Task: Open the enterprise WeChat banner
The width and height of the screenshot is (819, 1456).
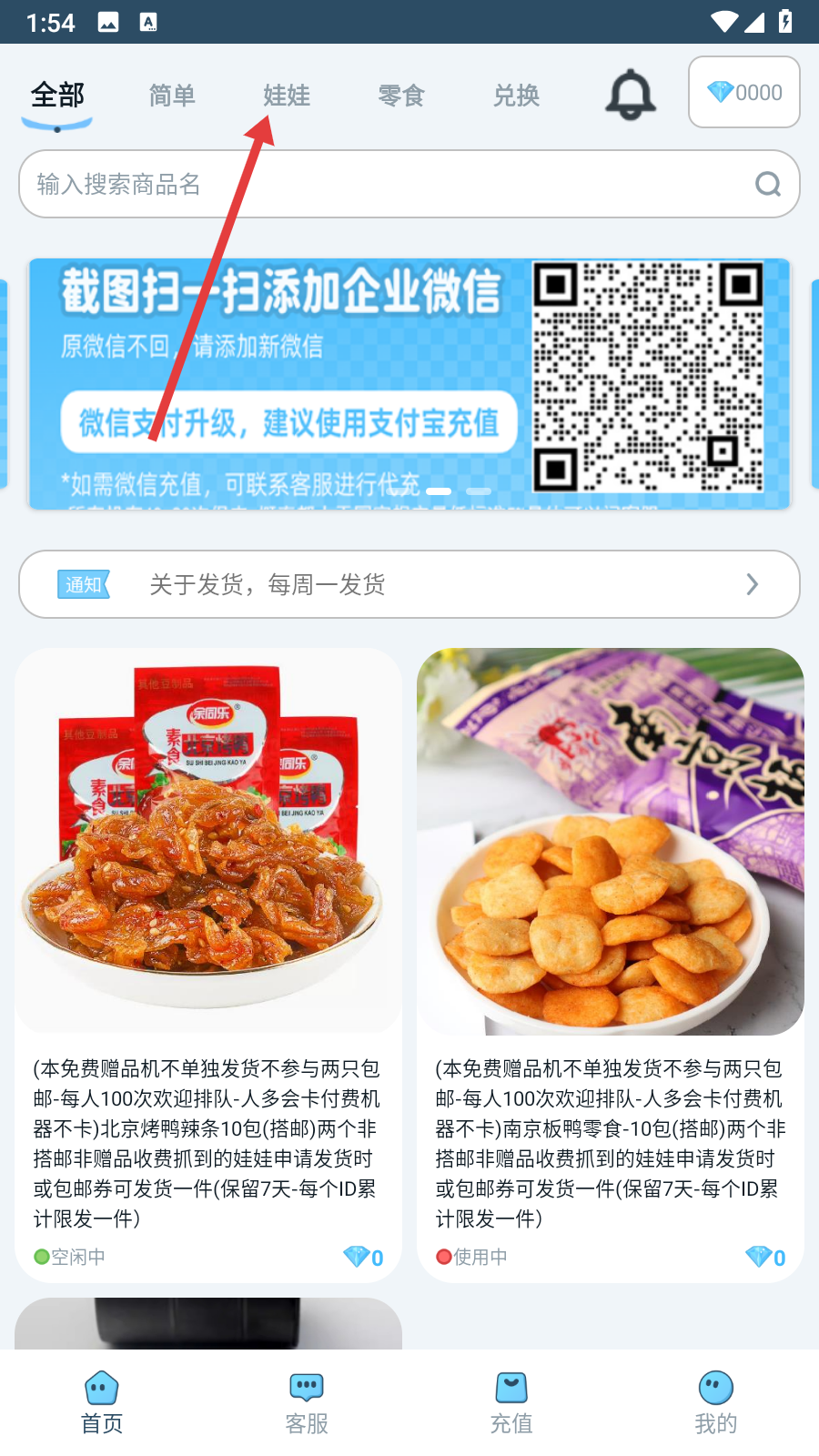Action: click(409, 383)
